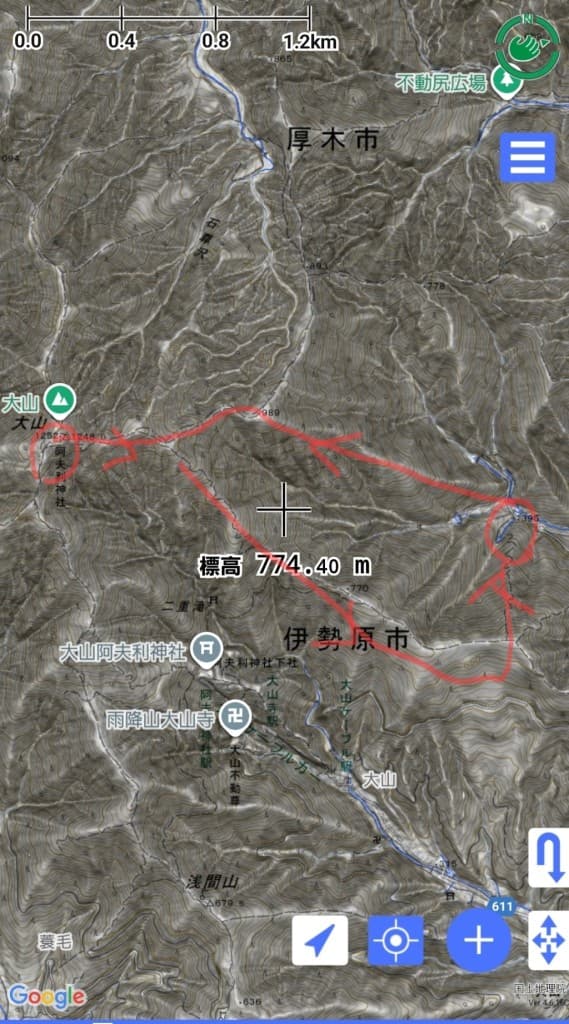Center map with the crosshair target button
569x1024 pixels.
click(395, 940)
